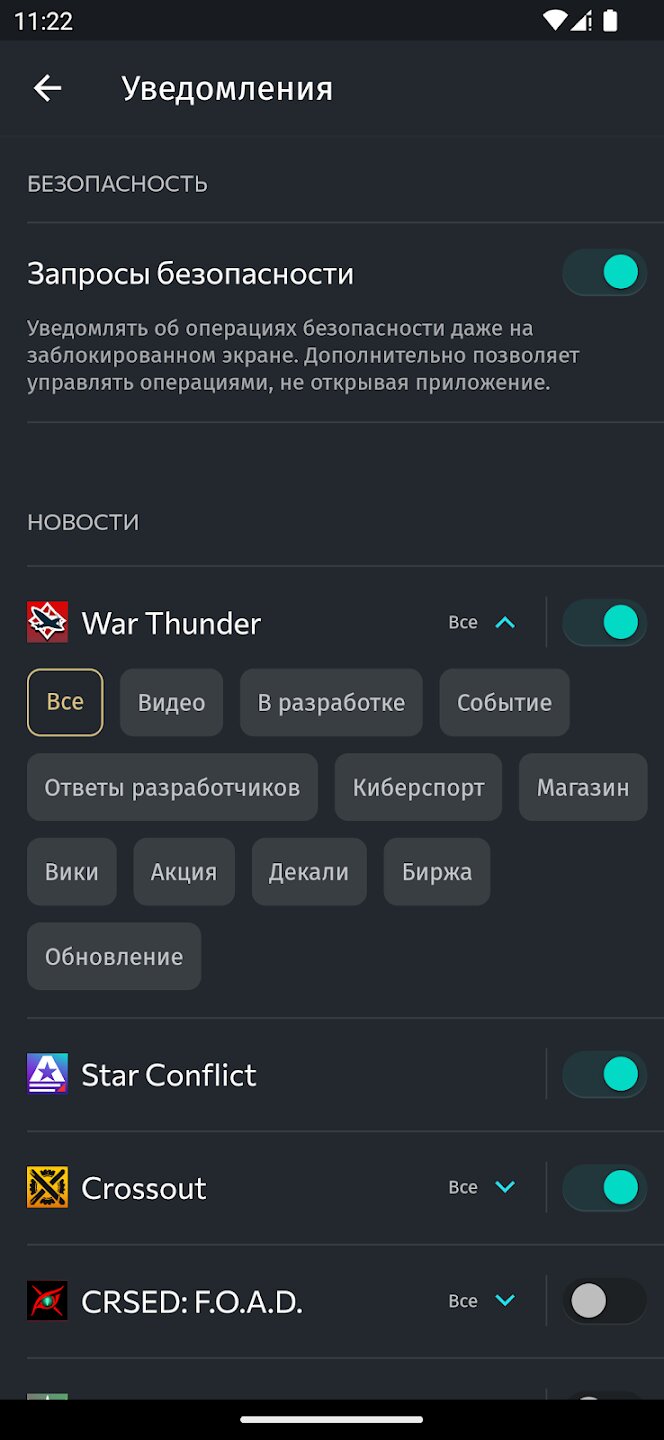Select the Видео chip
The width and height of the screenshot is (664, 1440).
click(171, 702)
